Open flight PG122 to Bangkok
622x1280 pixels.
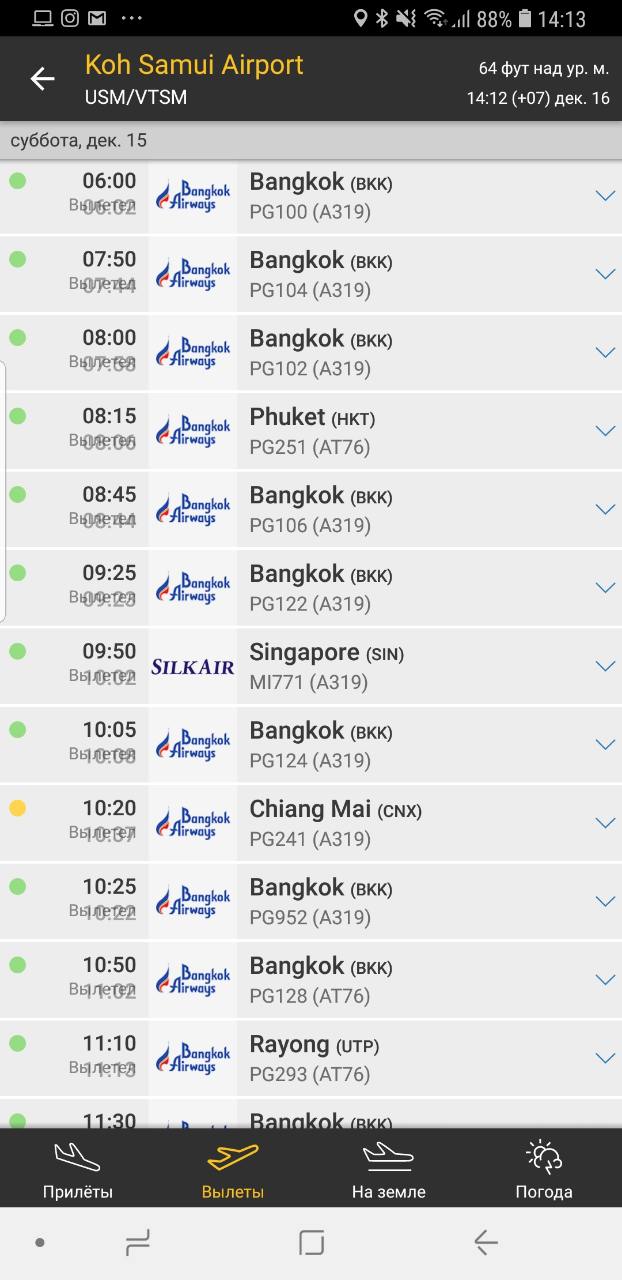click(311, 588)
